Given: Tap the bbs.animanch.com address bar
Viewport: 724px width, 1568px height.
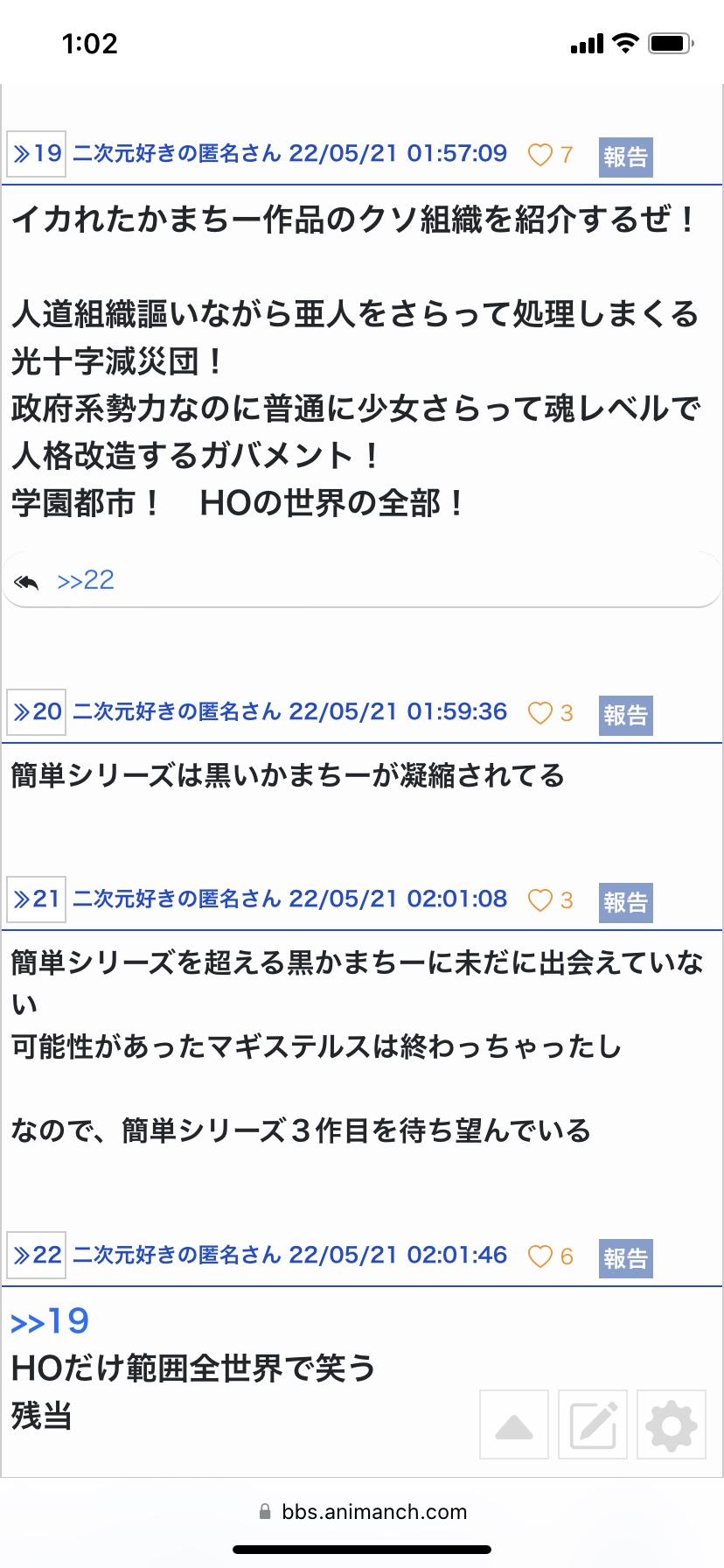Looking at the screenshot, I should pyautogui.click(x=363, y=1512).
